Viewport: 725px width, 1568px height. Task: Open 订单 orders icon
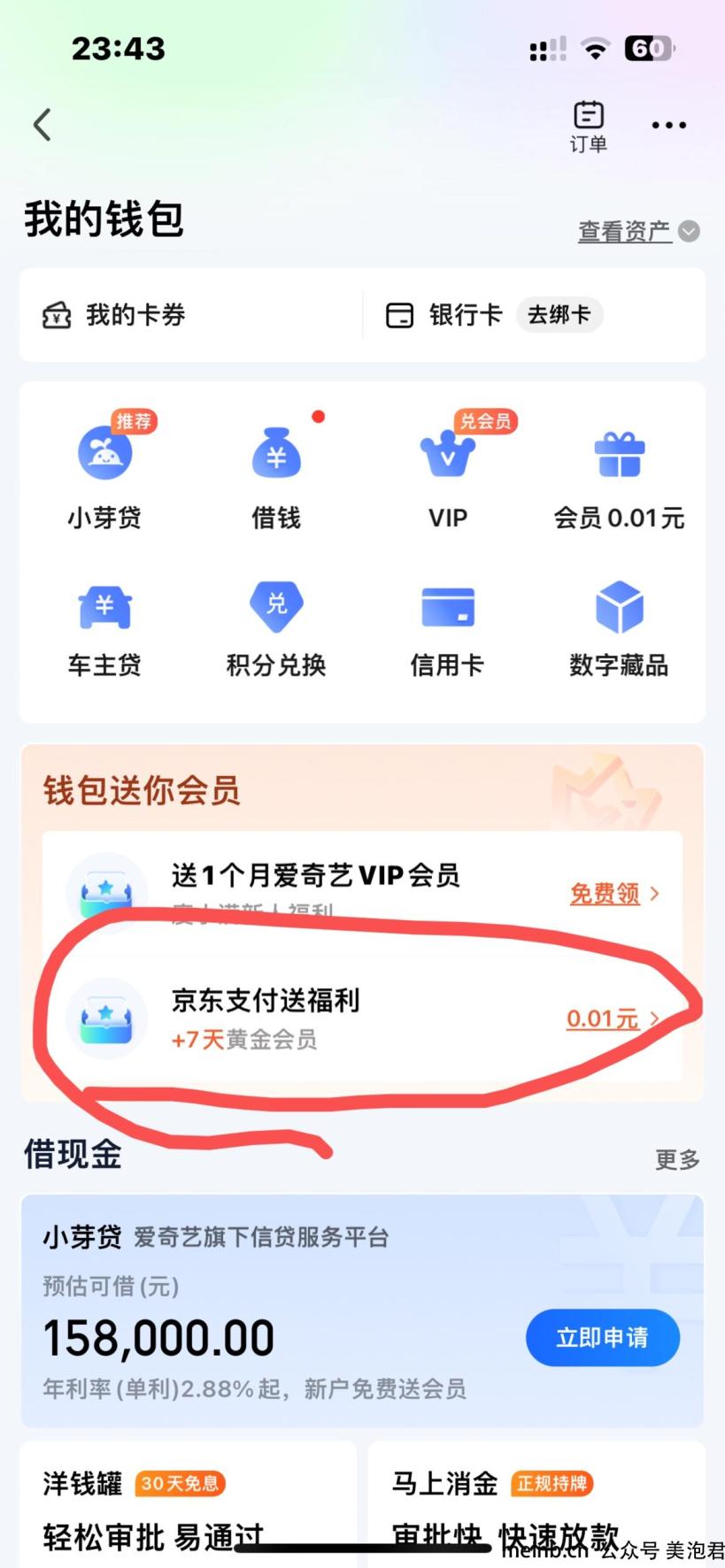pyautogui.click(x=589, y=127)
